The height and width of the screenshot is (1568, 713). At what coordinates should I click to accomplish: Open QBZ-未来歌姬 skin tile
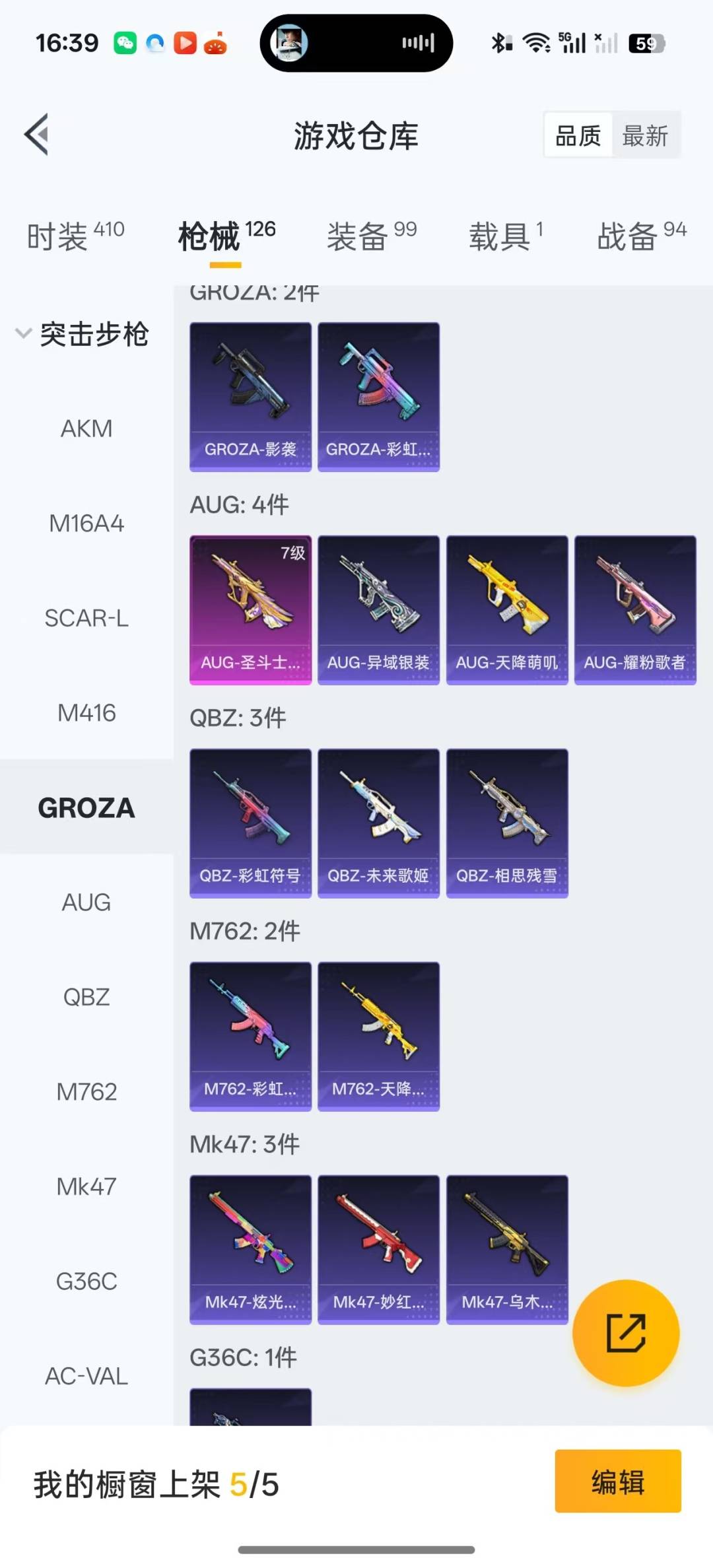click(378, 823)
